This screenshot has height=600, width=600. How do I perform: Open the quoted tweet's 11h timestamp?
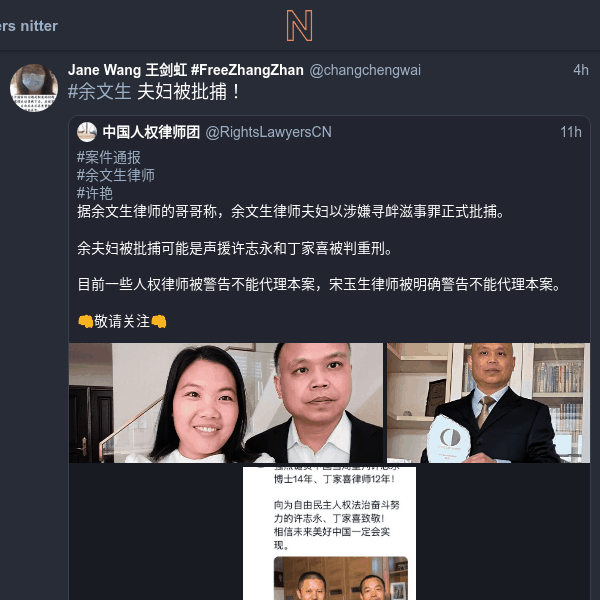click(x=570, y=132)
